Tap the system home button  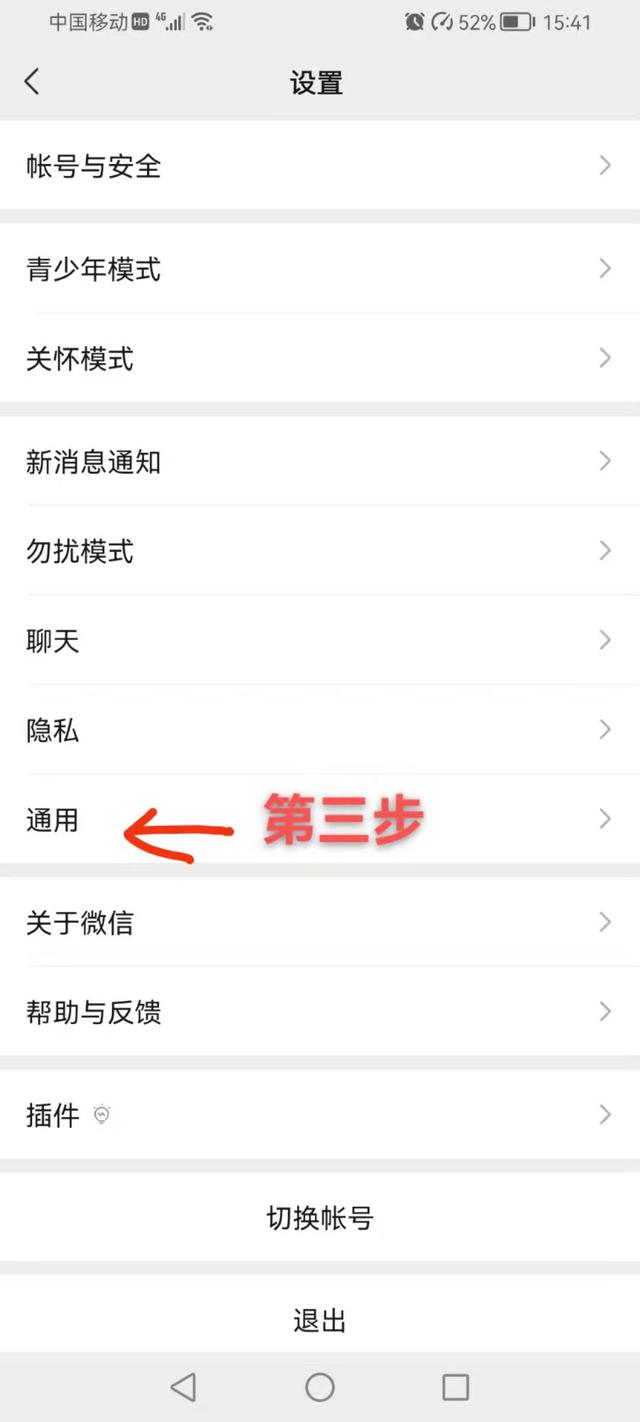pos(320,1387)
